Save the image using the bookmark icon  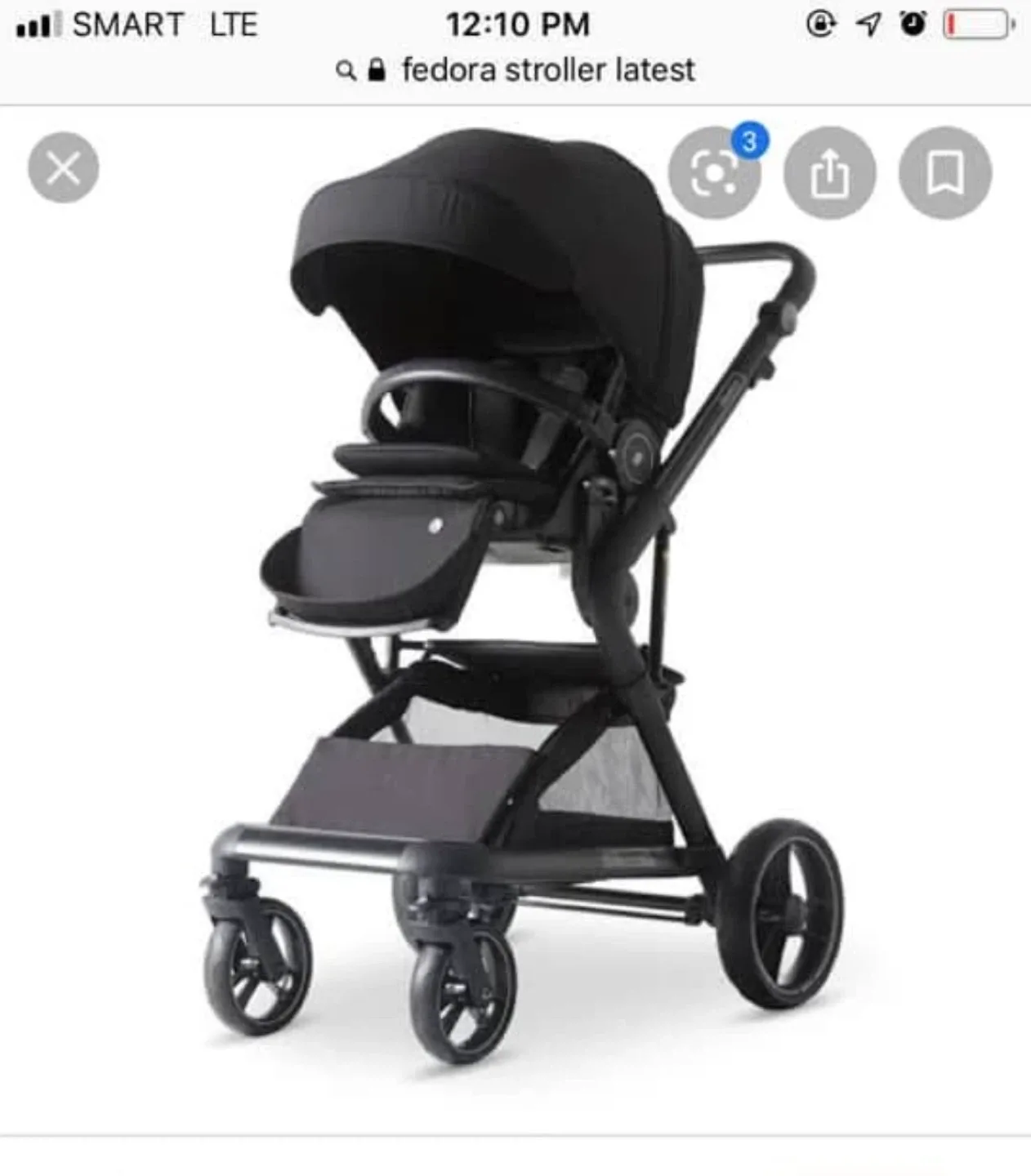[x=948, y=173]
